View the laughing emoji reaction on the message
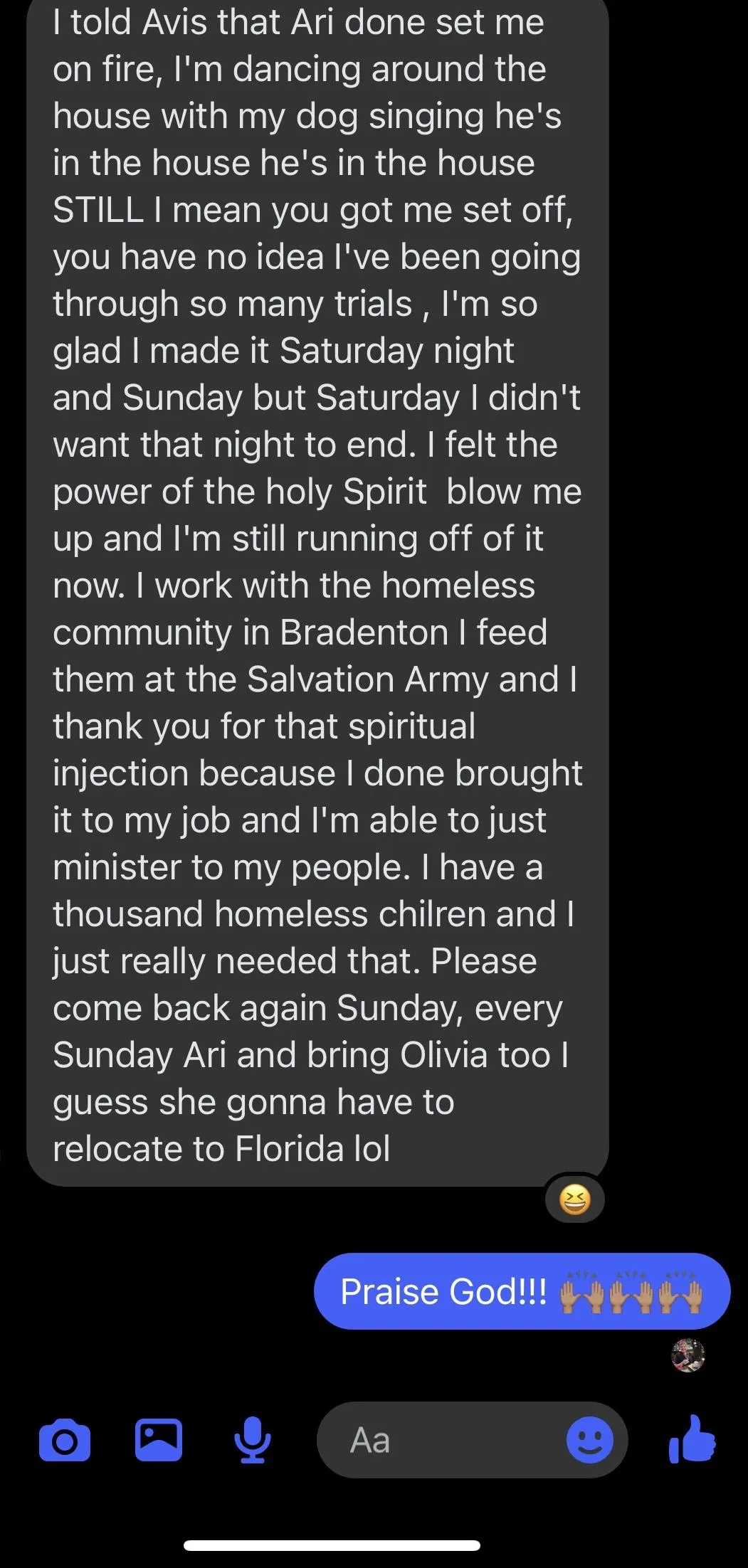 [574, 1200]
